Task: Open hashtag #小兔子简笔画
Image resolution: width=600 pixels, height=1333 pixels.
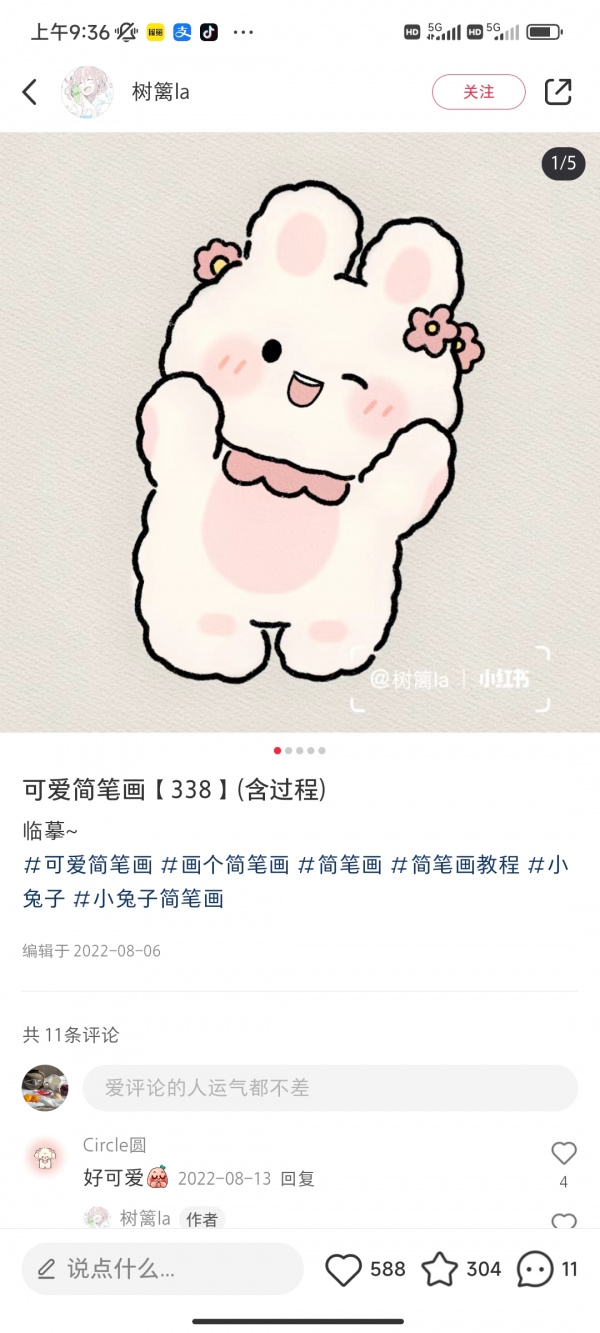Action: click(x=148, y=898)
